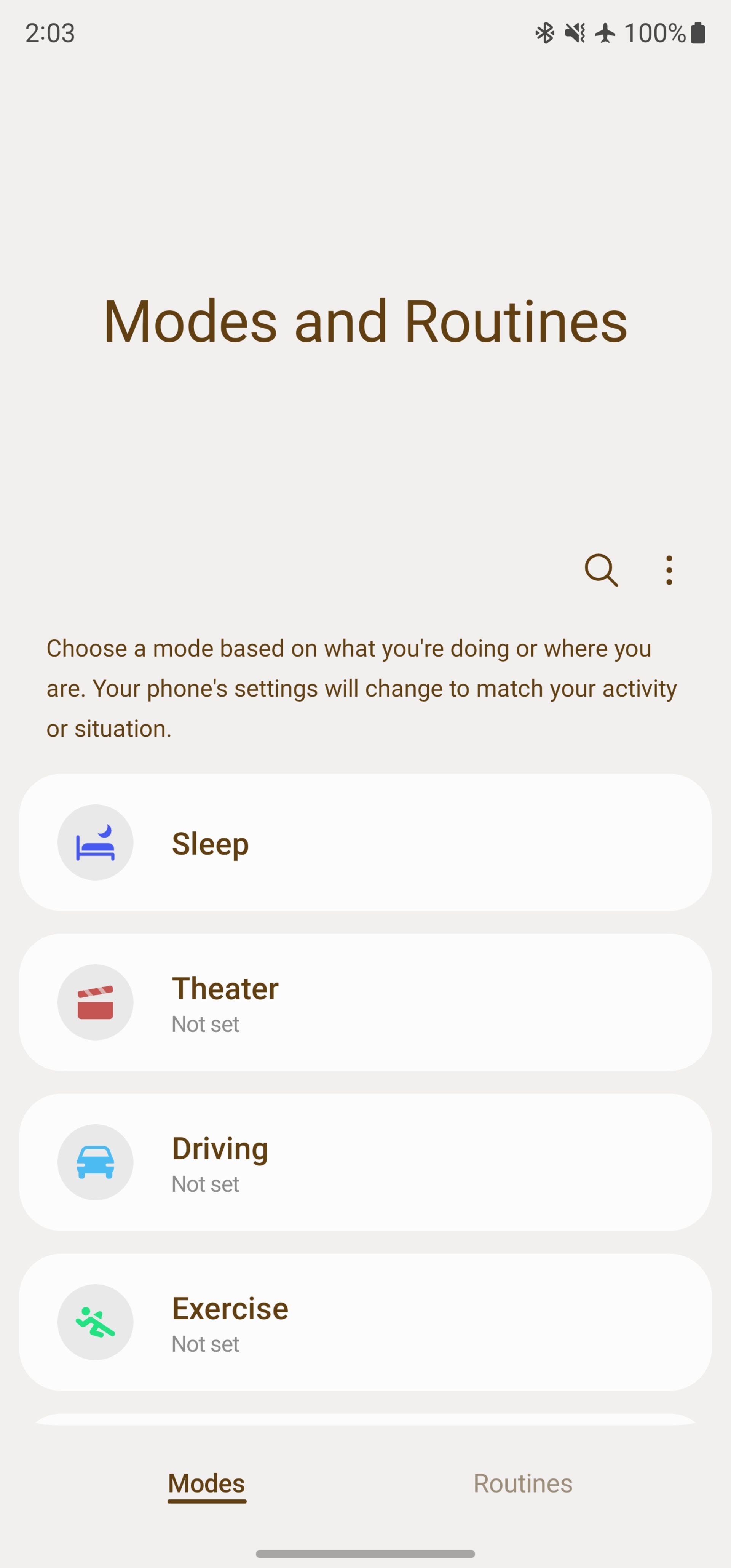Open search in Modes and Routines
The width and height of the screenshot is (731, 1568).
(x=601, y=571)
